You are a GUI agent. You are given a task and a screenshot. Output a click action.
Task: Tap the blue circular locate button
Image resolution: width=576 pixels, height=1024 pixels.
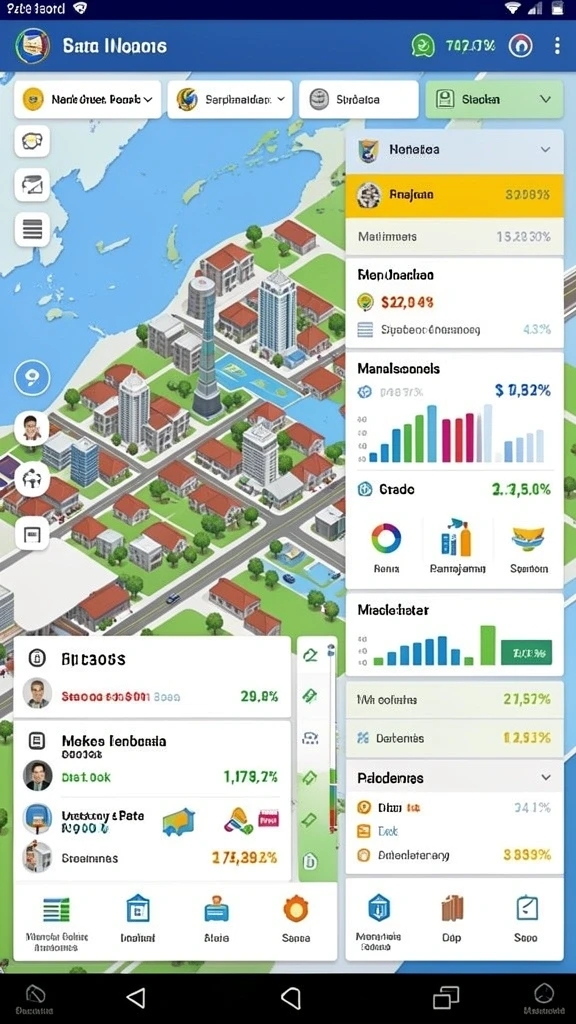32,377
